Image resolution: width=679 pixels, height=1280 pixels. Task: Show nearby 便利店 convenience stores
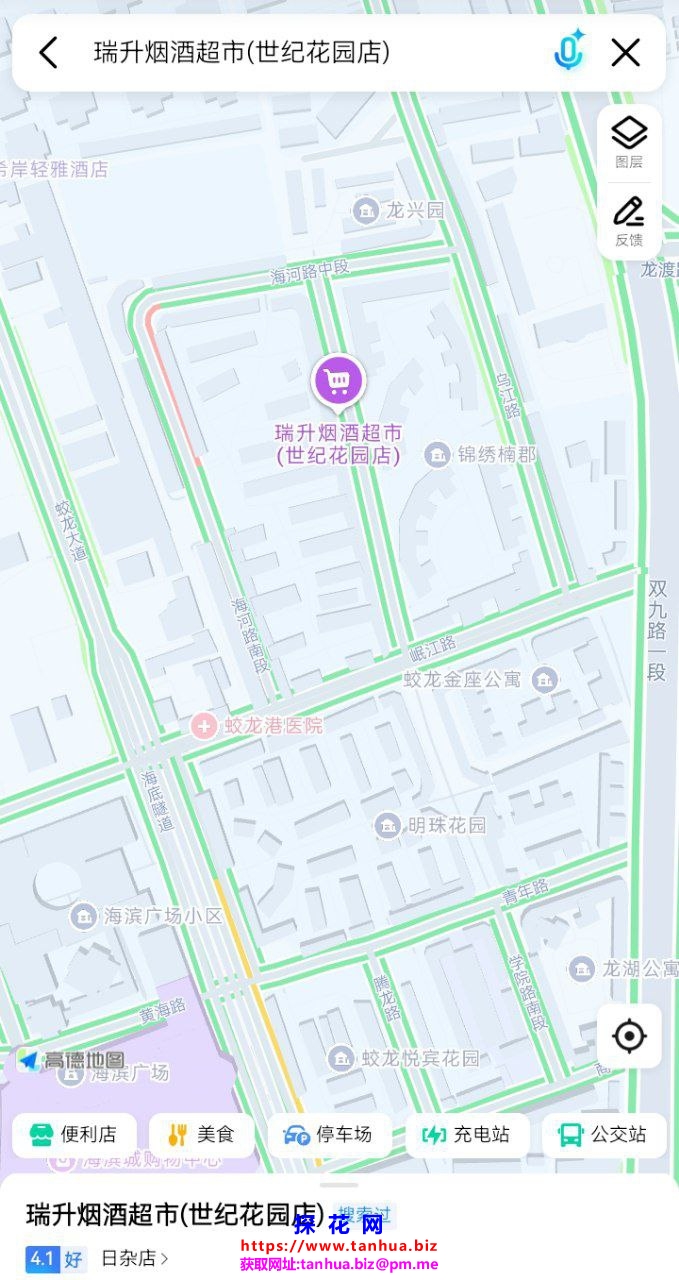pos(74,1135)
